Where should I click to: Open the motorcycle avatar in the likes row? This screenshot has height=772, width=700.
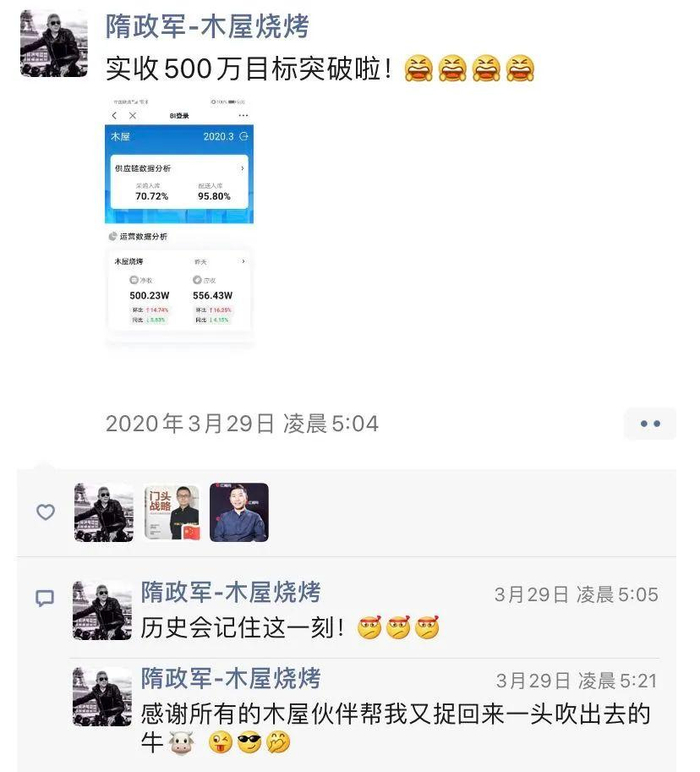coord(103,513)
